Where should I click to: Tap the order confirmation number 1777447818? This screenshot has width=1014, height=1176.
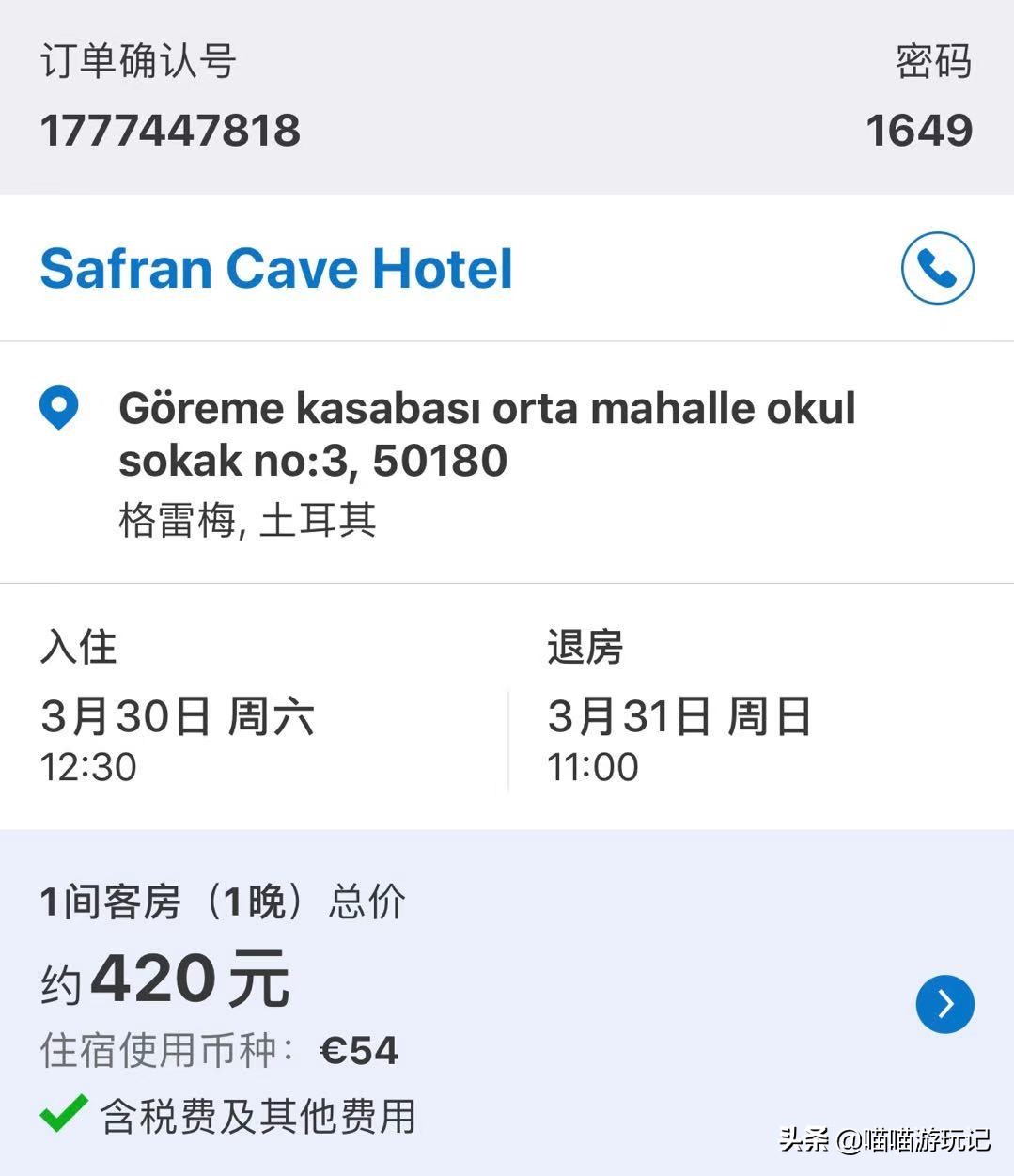click(171, 130)
